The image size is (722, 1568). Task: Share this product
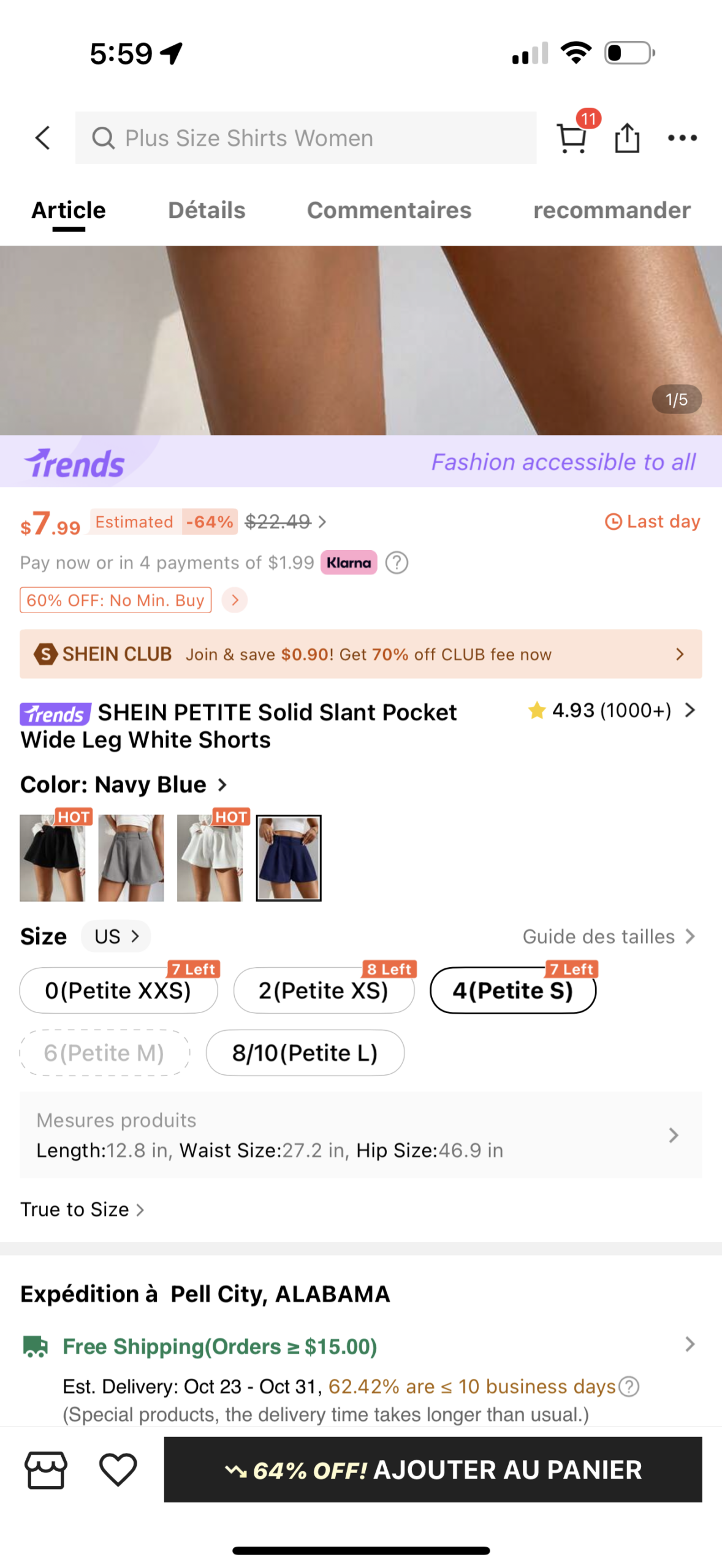pyautogui.click(x=626, y=138)
